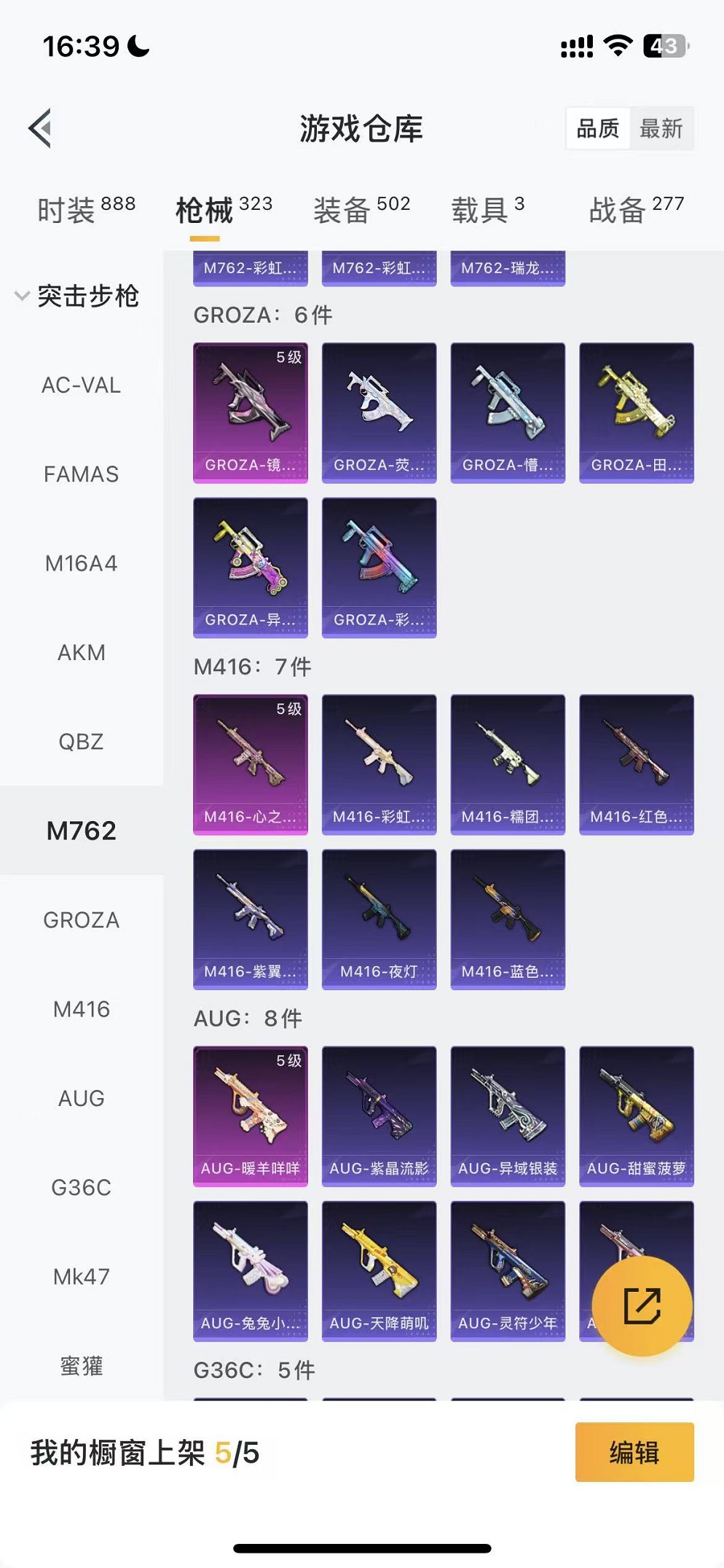
Task: Select AKM in the weapon sidebar
Action: tap(81, 653)
